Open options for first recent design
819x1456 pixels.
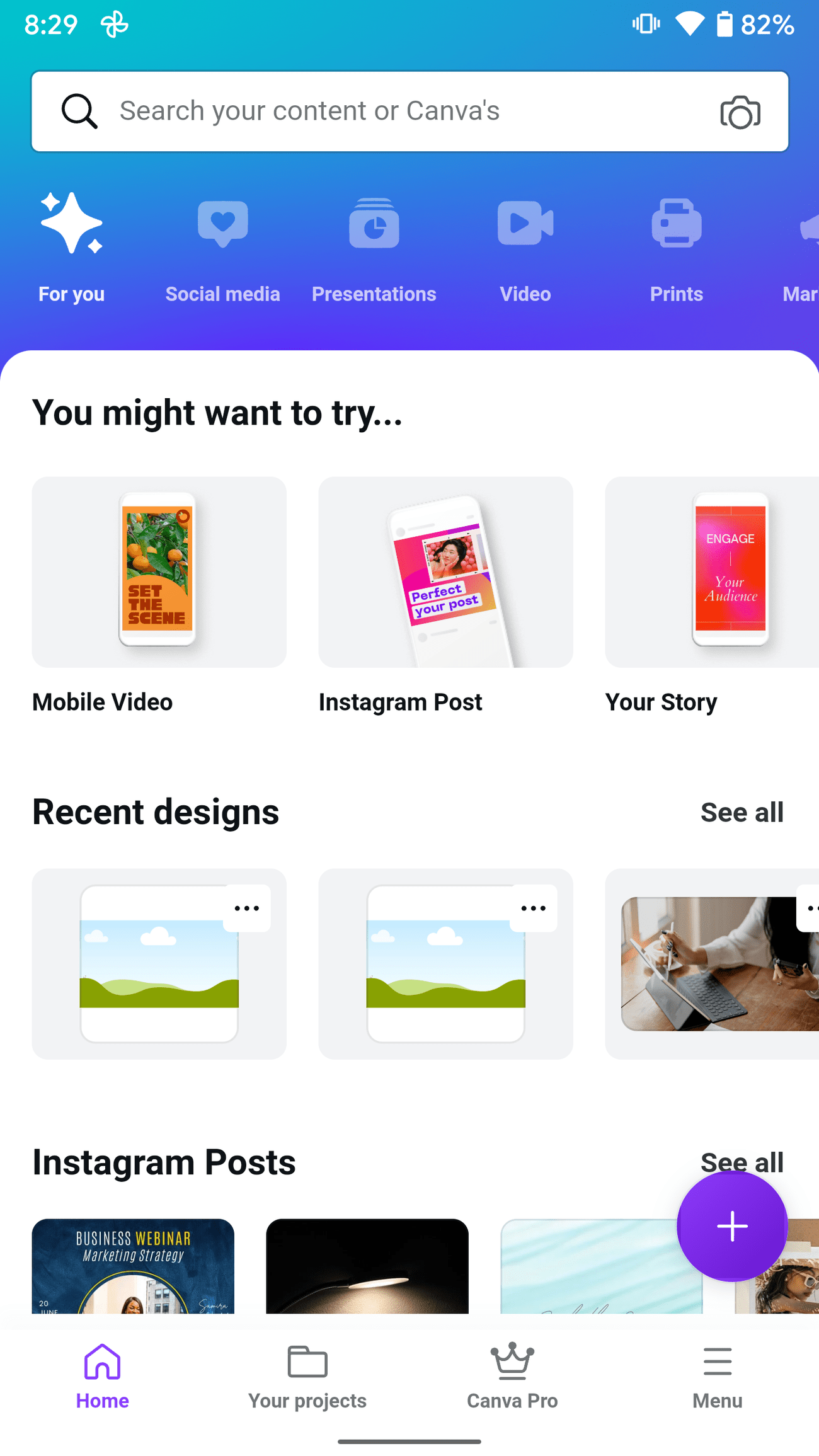coord(246,908)
